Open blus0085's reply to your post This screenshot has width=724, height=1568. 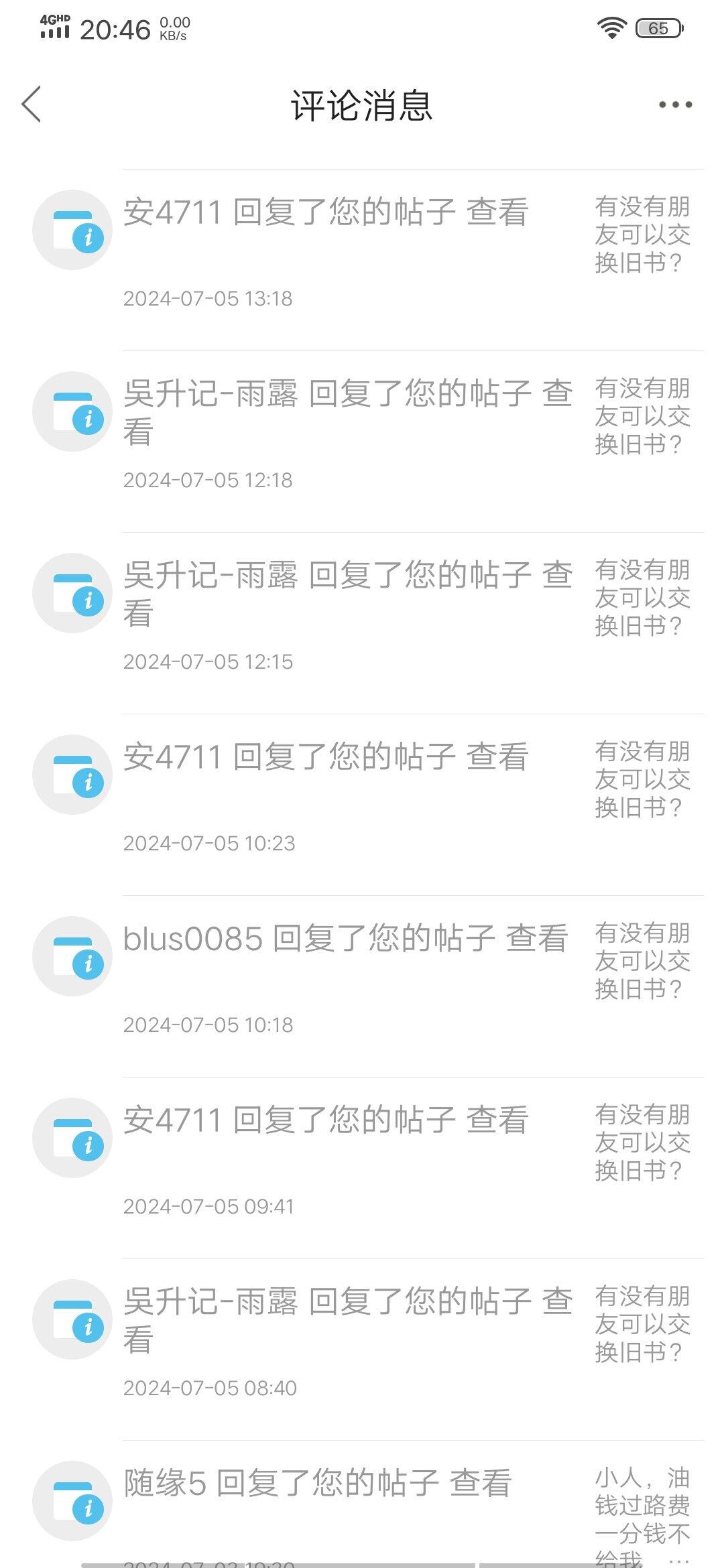point(362,986)
